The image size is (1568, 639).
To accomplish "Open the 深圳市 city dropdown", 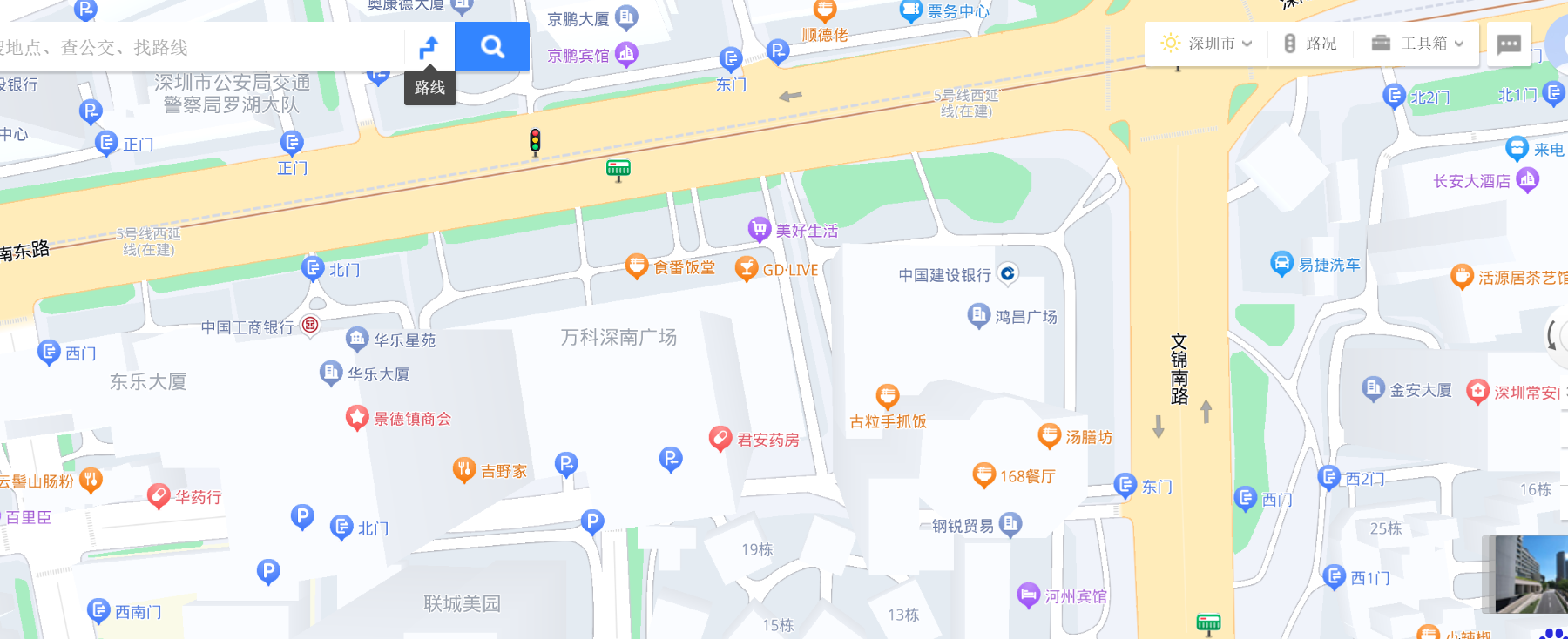I will (1206, 44).
